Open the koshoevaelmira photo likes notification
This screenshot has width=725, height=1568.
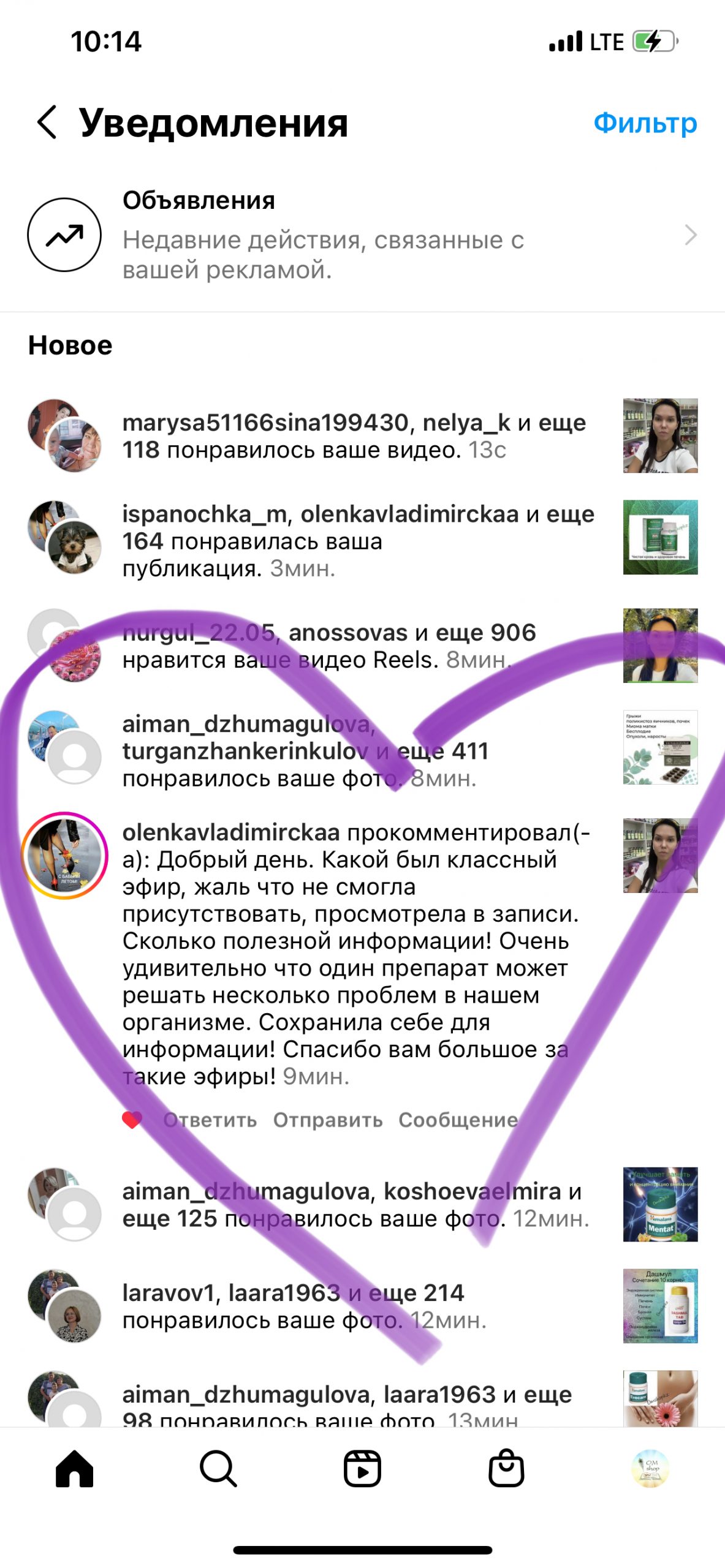tap(355, 1204)
